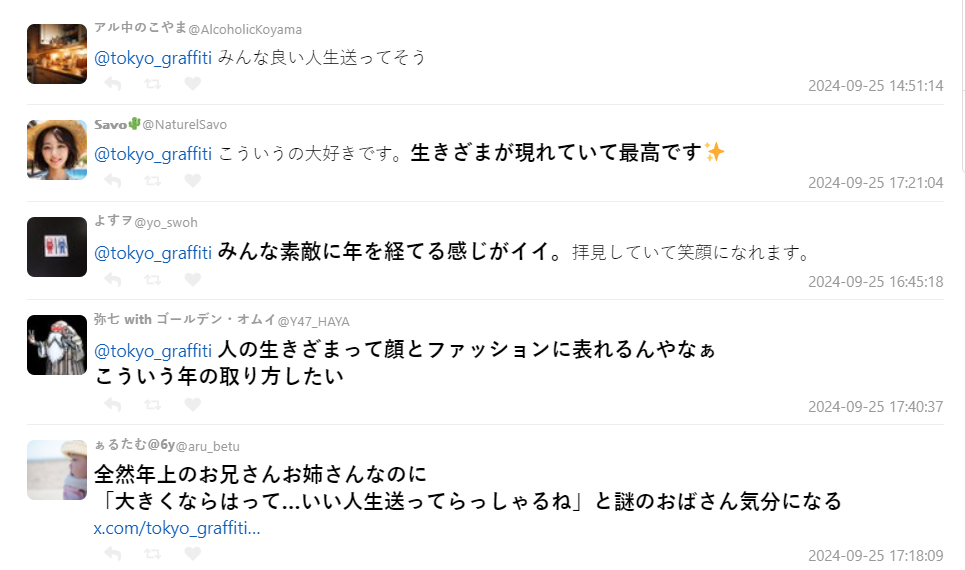Open @tokyo_graffiti mention in AlcoholicKoyama's tweet
This screenshot has width=965, height=570.
pos(153,58)
